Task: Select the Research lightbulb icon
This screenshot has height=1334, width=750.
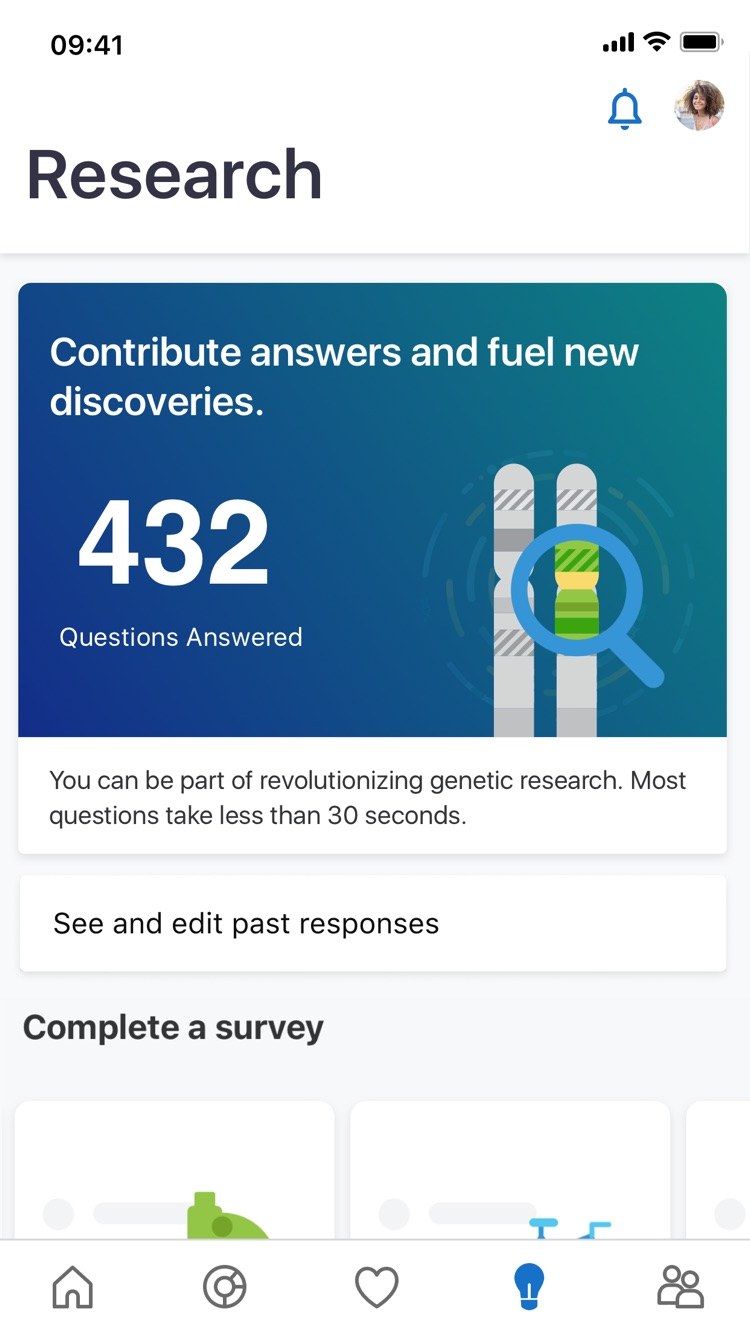Action: [530, 1287]
